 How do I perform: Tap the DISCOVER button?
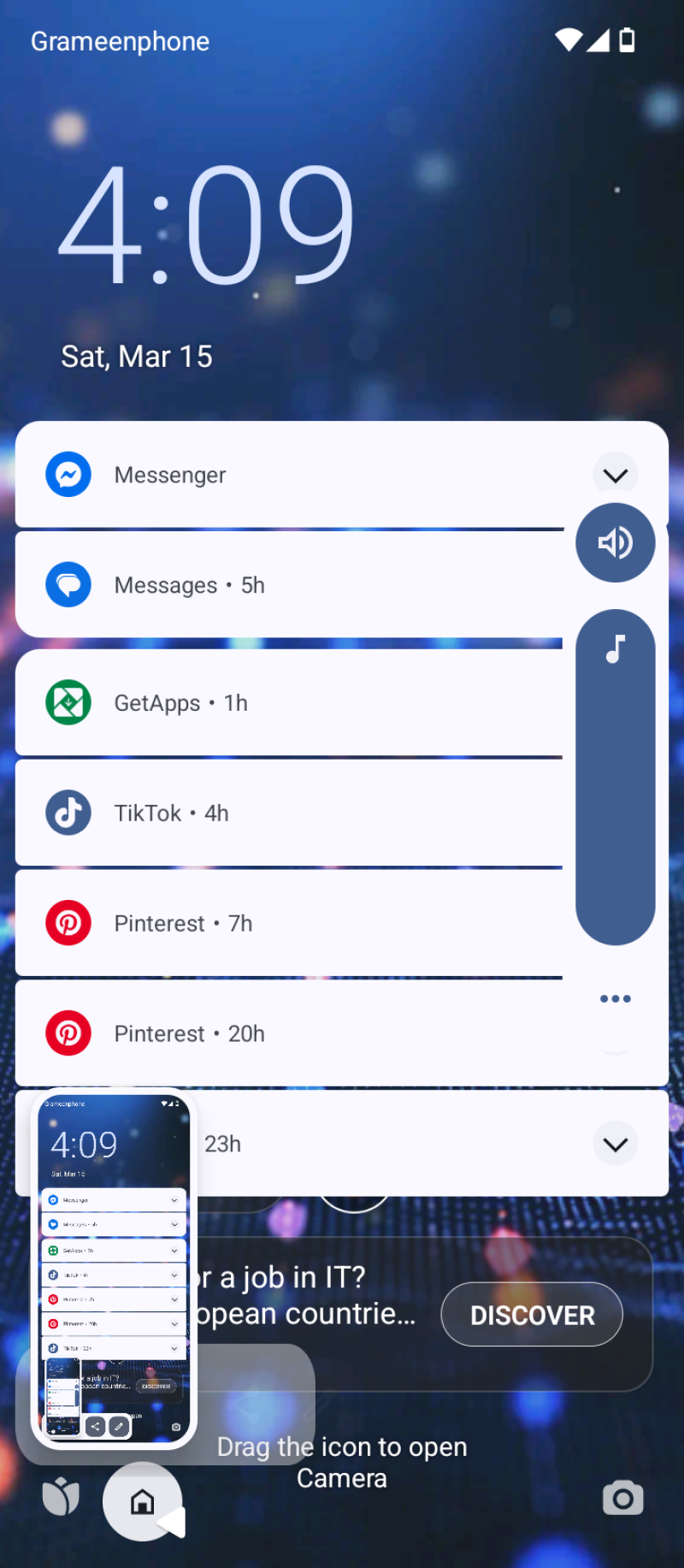click(532, 1315)
